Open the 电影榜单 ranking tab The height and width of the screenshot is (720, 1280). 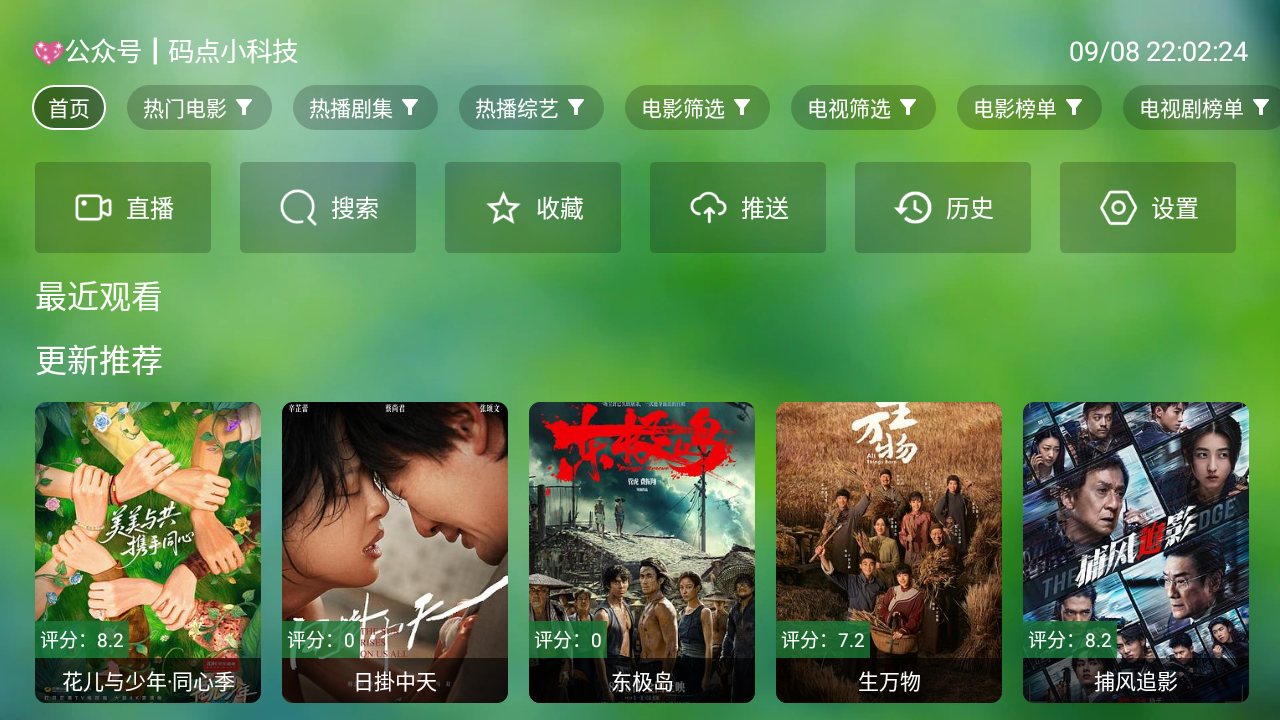tap(1028, 108)
